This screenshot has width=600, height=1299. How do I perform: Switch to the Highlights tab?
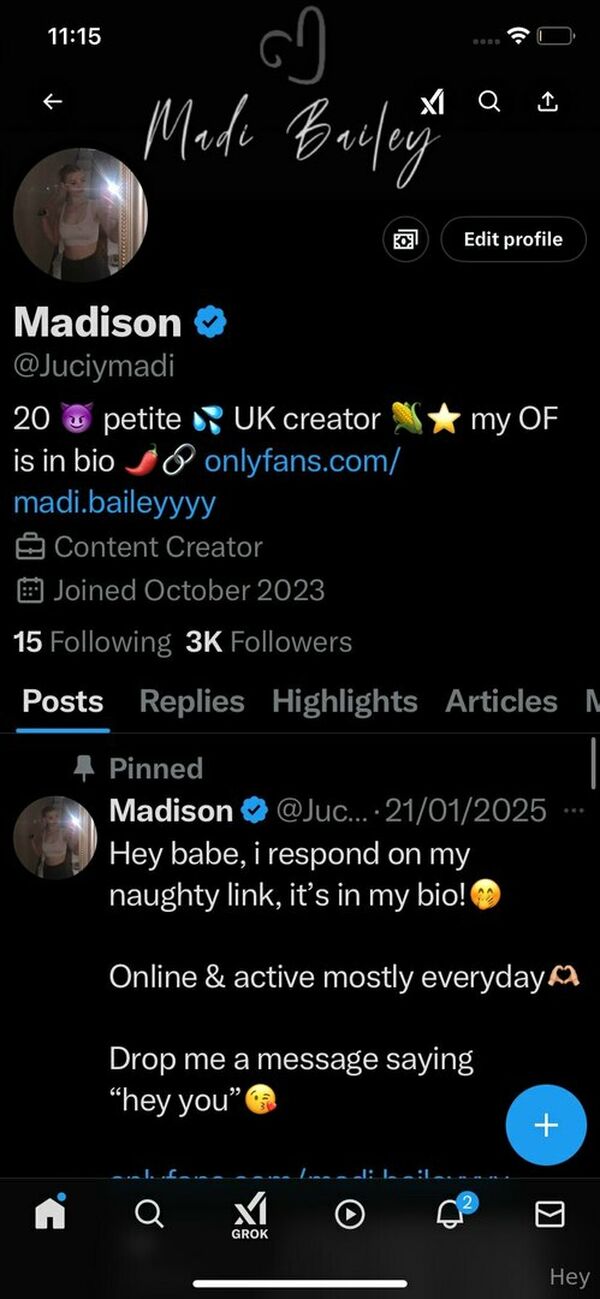(344, 702)
